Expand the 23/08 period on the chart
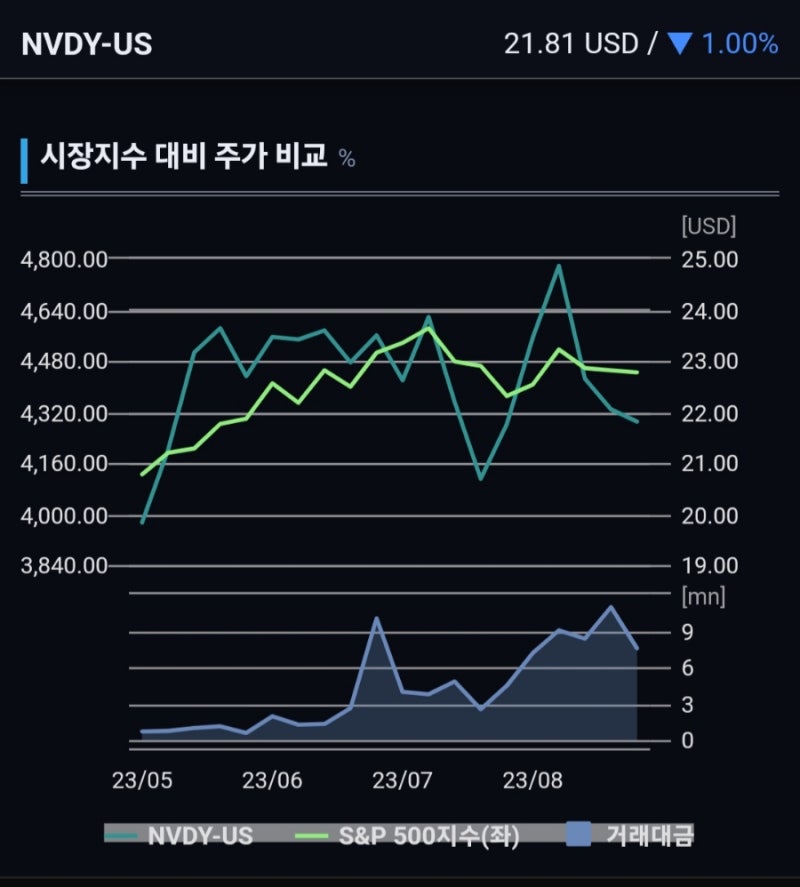The width and height of the screenshot is (800, 887). 531,781
